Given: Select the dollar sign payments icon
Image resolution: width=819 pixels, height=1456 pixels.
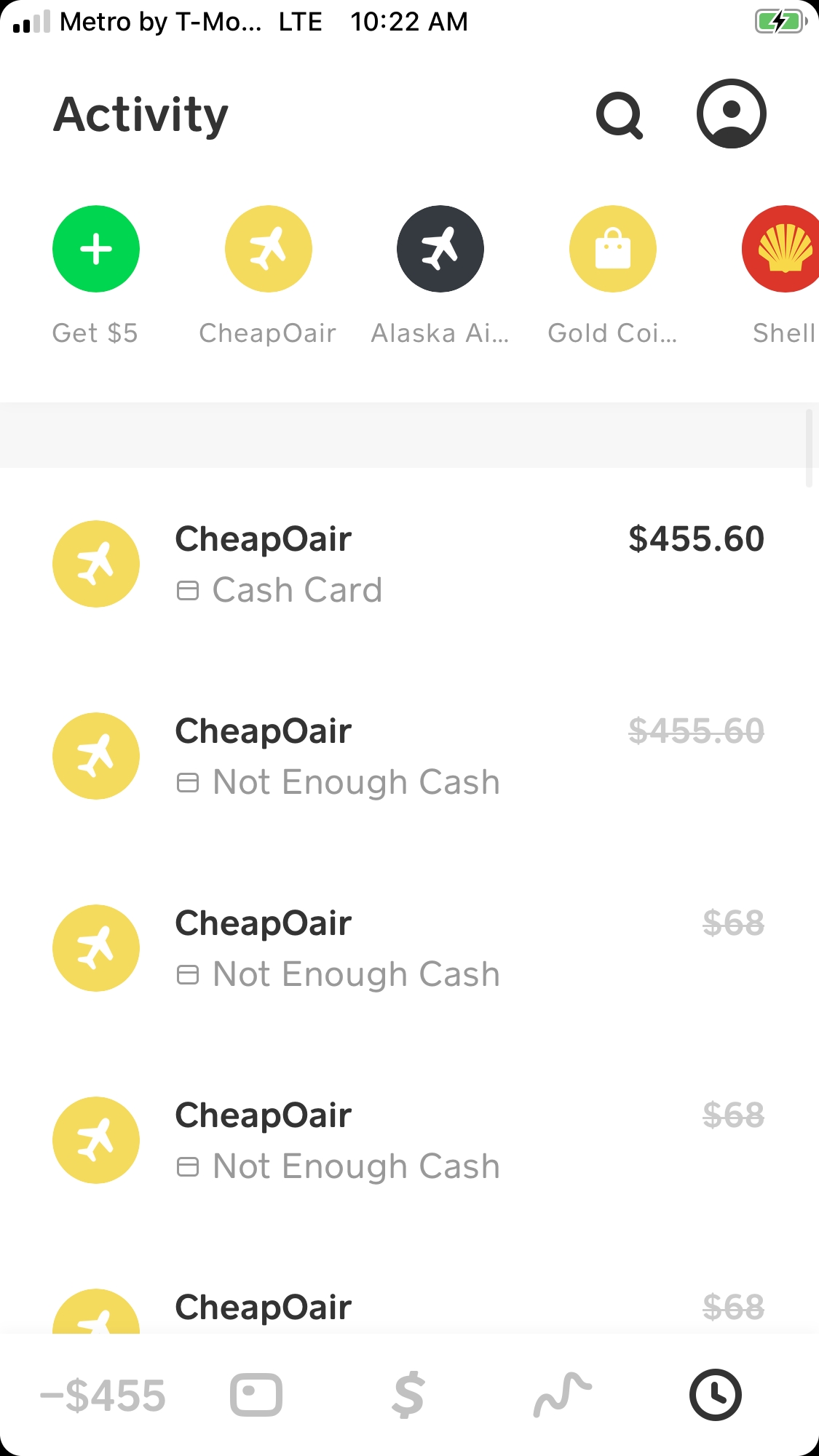Looking at the screenshot, I should pyautogui.click(x=409, y=1395).
